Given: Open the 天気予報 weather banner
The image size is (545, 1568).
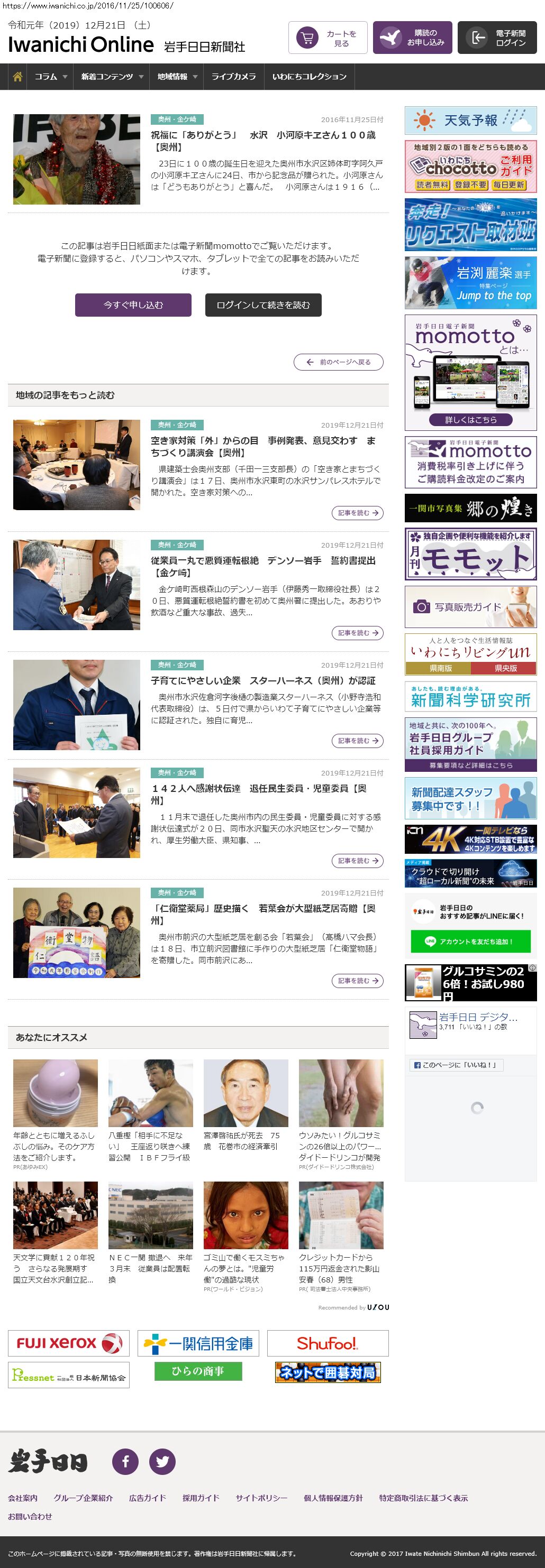Looking at the screenshot, I should 470,121.
